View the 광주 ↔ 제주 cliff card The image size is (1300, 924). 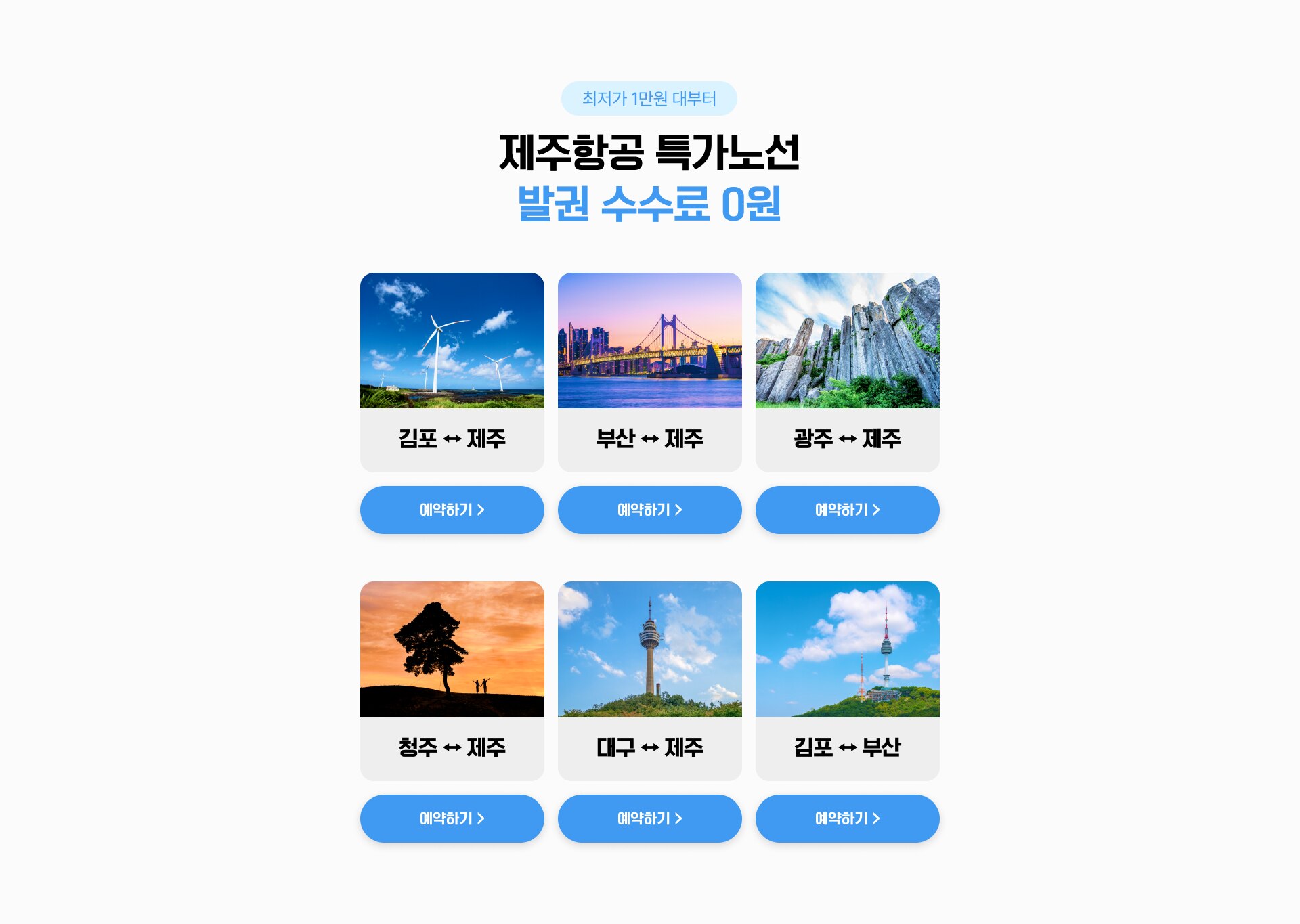(x=847, y=372)
